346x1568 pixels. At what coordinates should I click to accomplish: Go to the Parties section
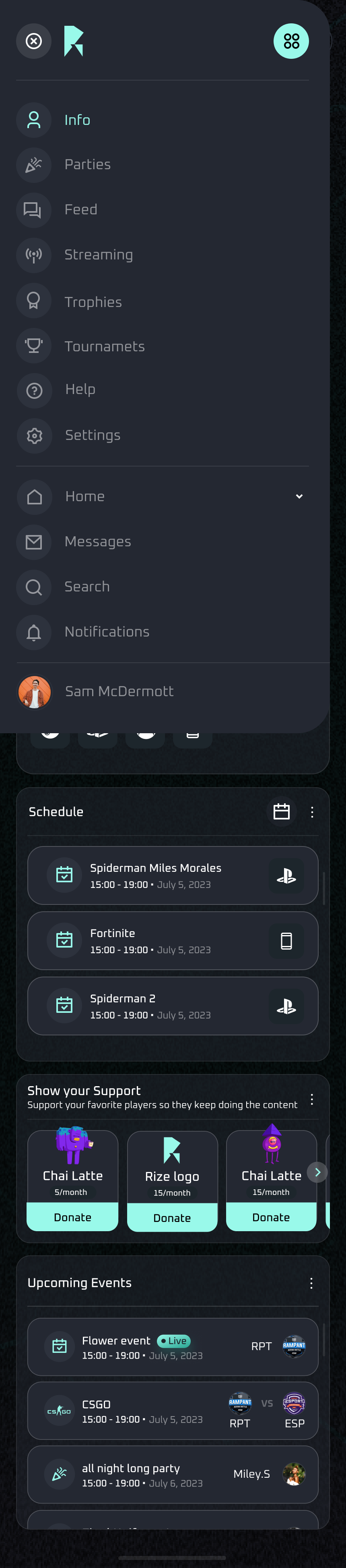pos(88,164)
